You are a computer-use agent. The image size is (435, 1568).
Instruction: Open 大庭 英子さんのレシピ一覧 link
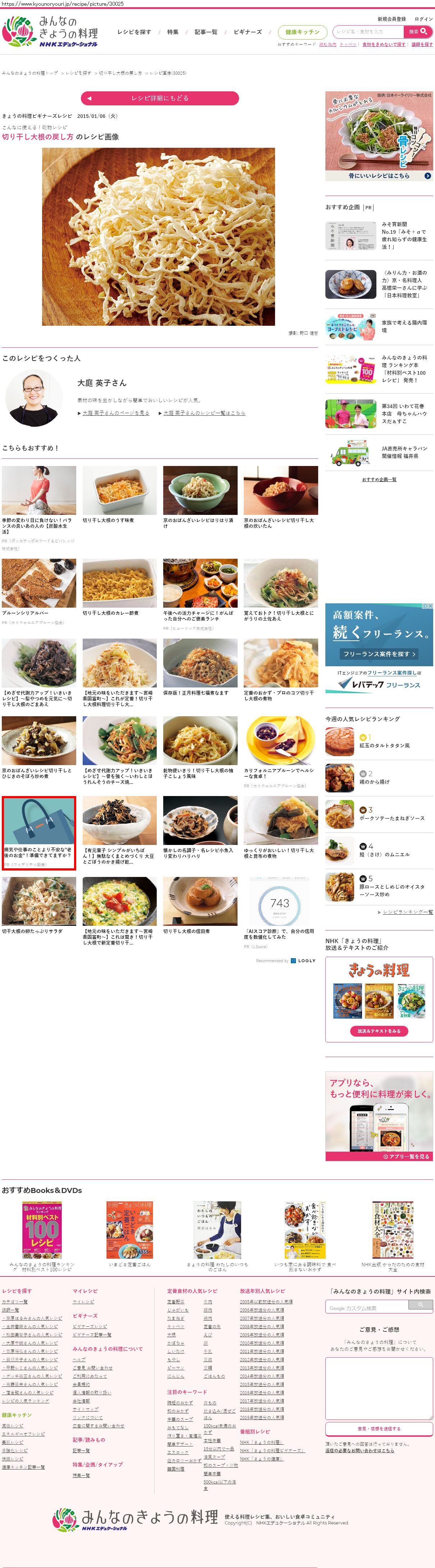click(x=204, y=413)
